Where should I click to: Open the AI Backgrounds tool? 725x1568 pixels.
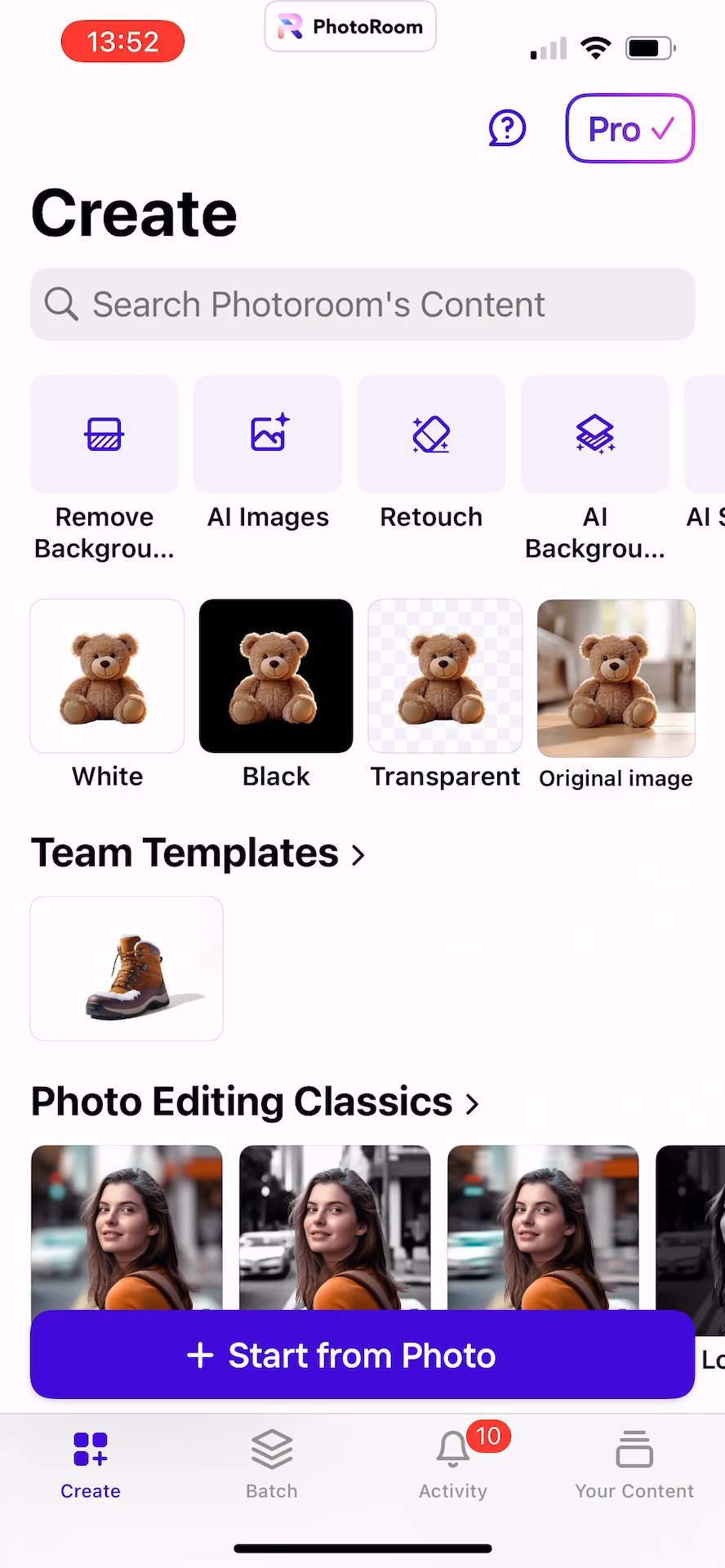point(594,435)
